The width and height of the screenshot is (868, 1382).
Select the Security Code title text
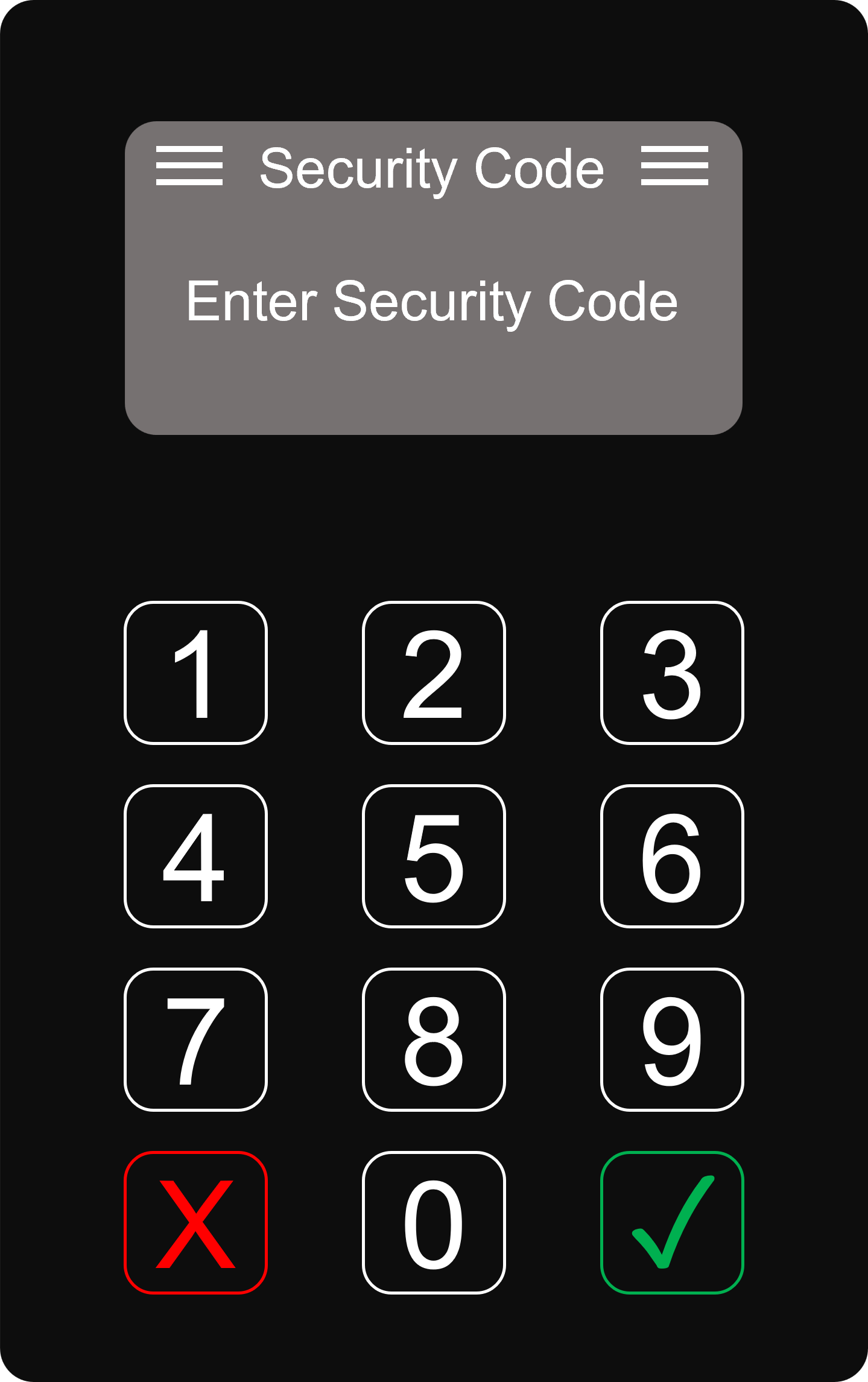tap(432, 168)
